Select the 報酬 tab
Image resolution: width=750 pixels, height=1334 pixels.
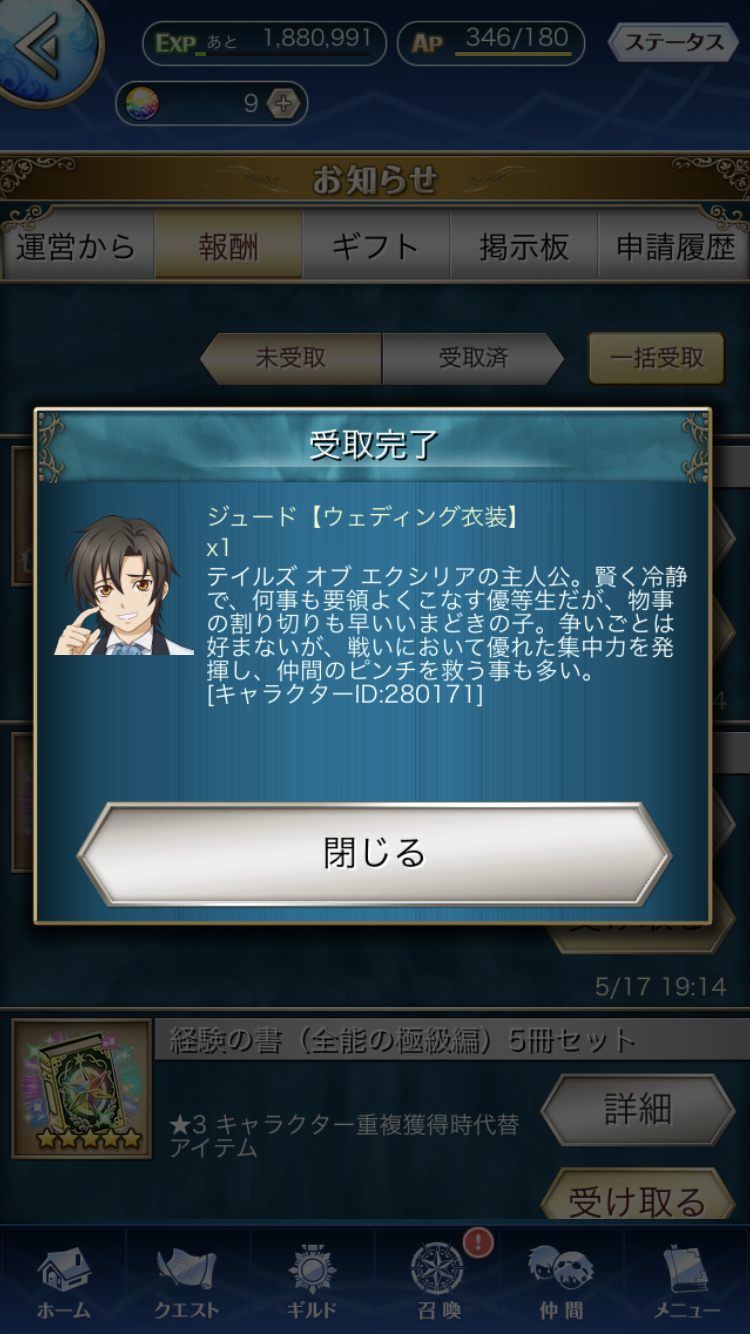coord(228,246)
